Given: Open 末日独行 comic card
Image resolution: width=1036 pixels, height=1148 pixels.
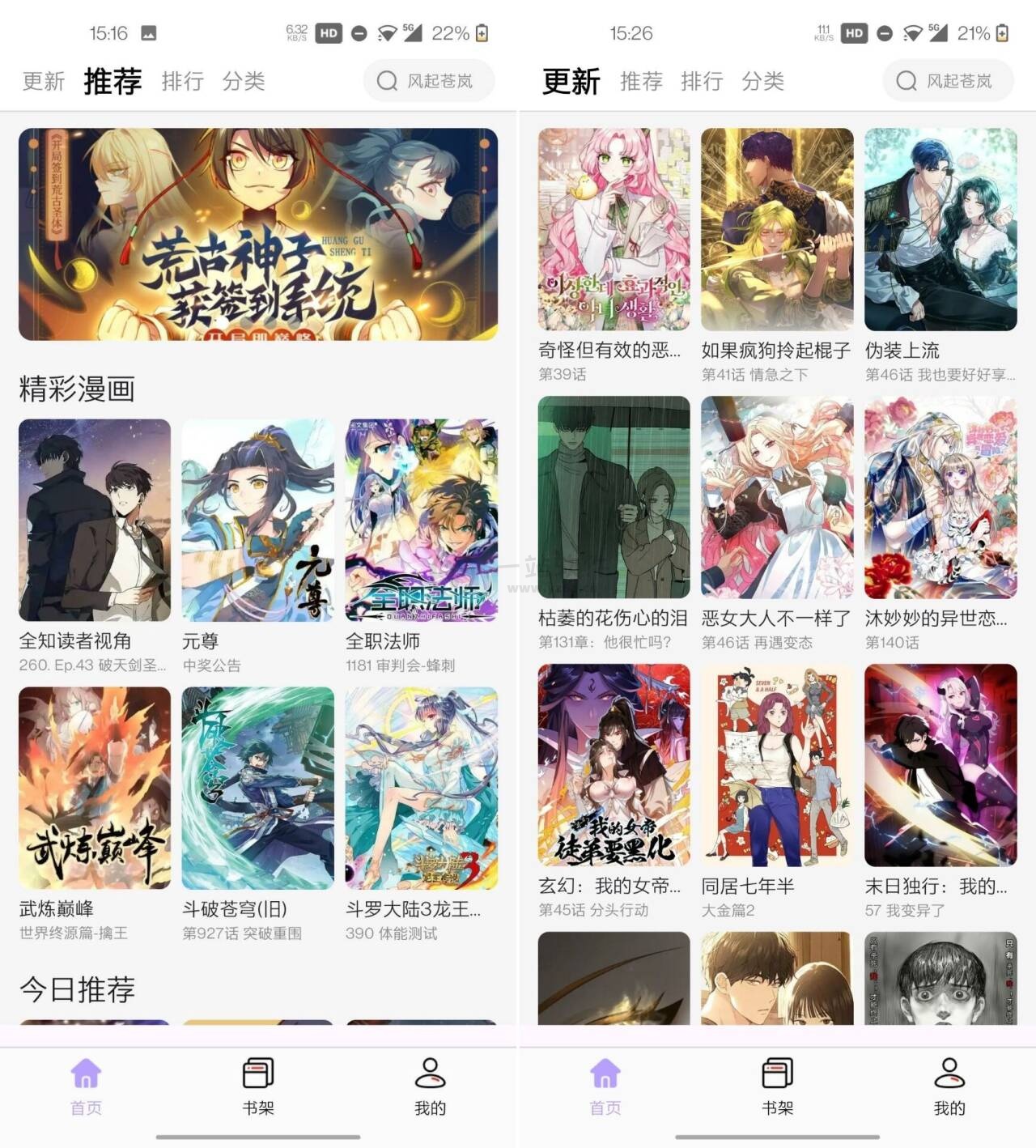Looking at the screenshot, I should click(940, 765).
